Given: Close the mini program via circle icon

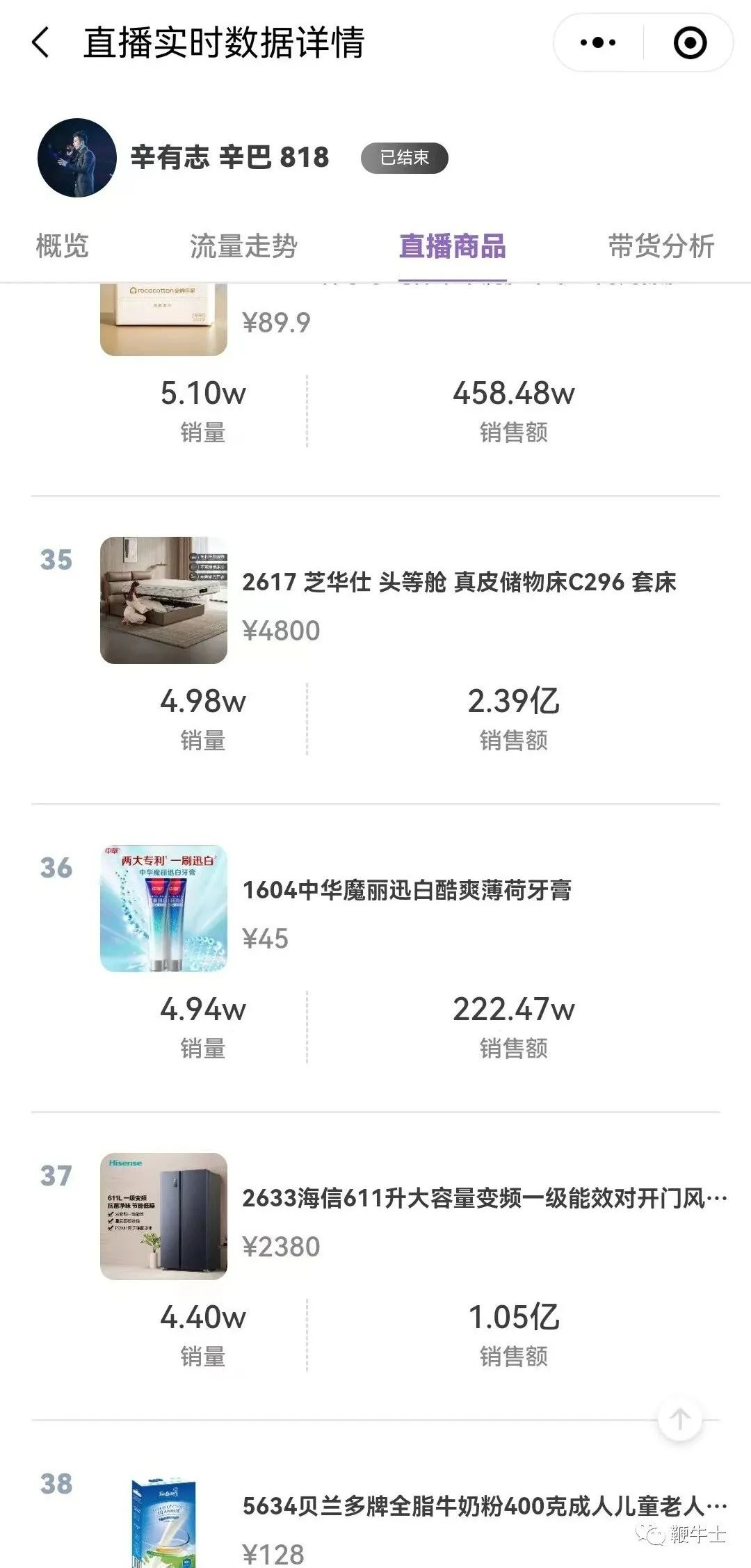Looking at the screenshot, I should click(690, 43).
